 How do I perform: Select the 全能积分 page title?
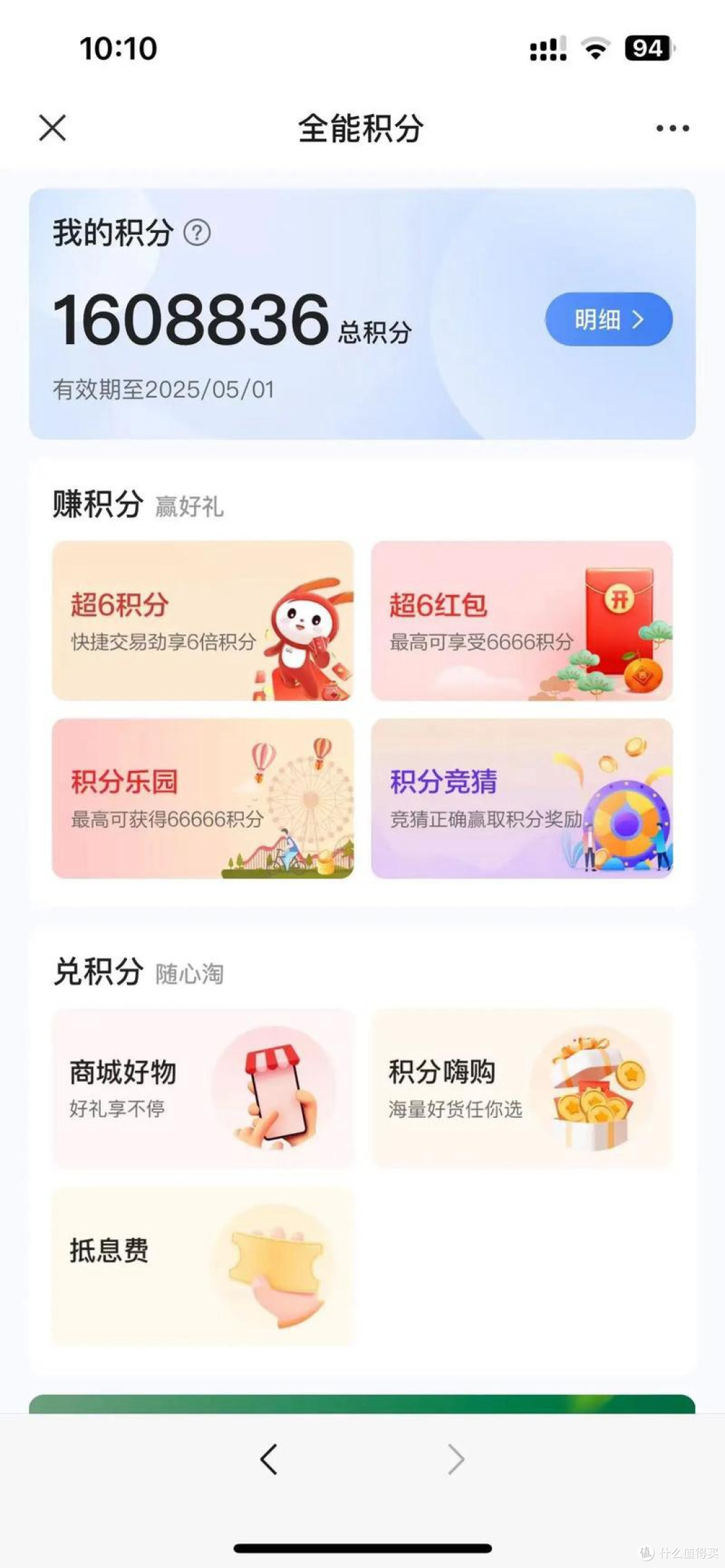tap(361, 129)
